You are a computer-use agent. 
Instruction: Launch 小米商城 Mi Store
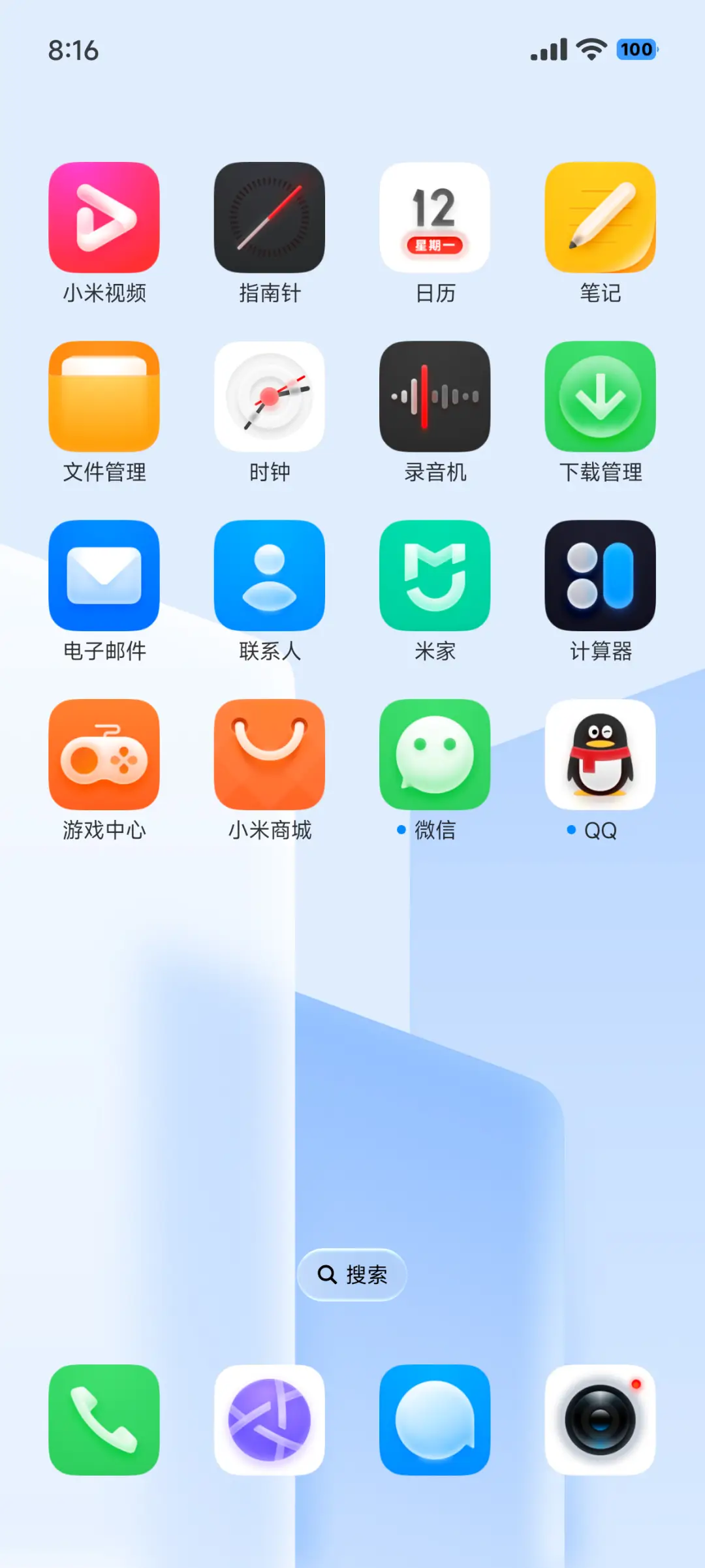(270, 755)
